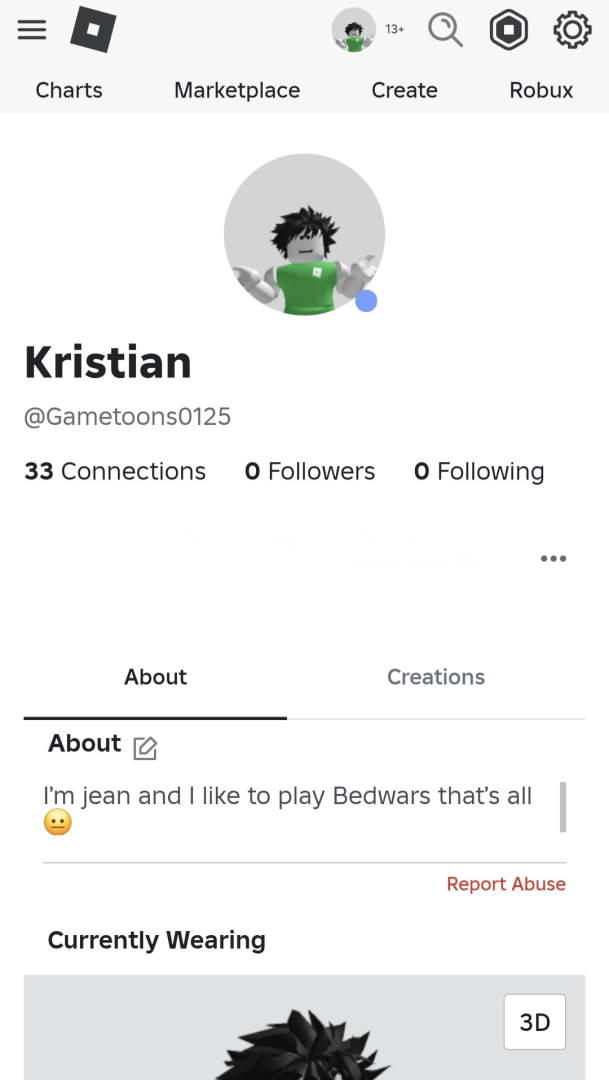609x1080 pixels.
Task: Tap Report Abuse link
Action: (506, 884)
